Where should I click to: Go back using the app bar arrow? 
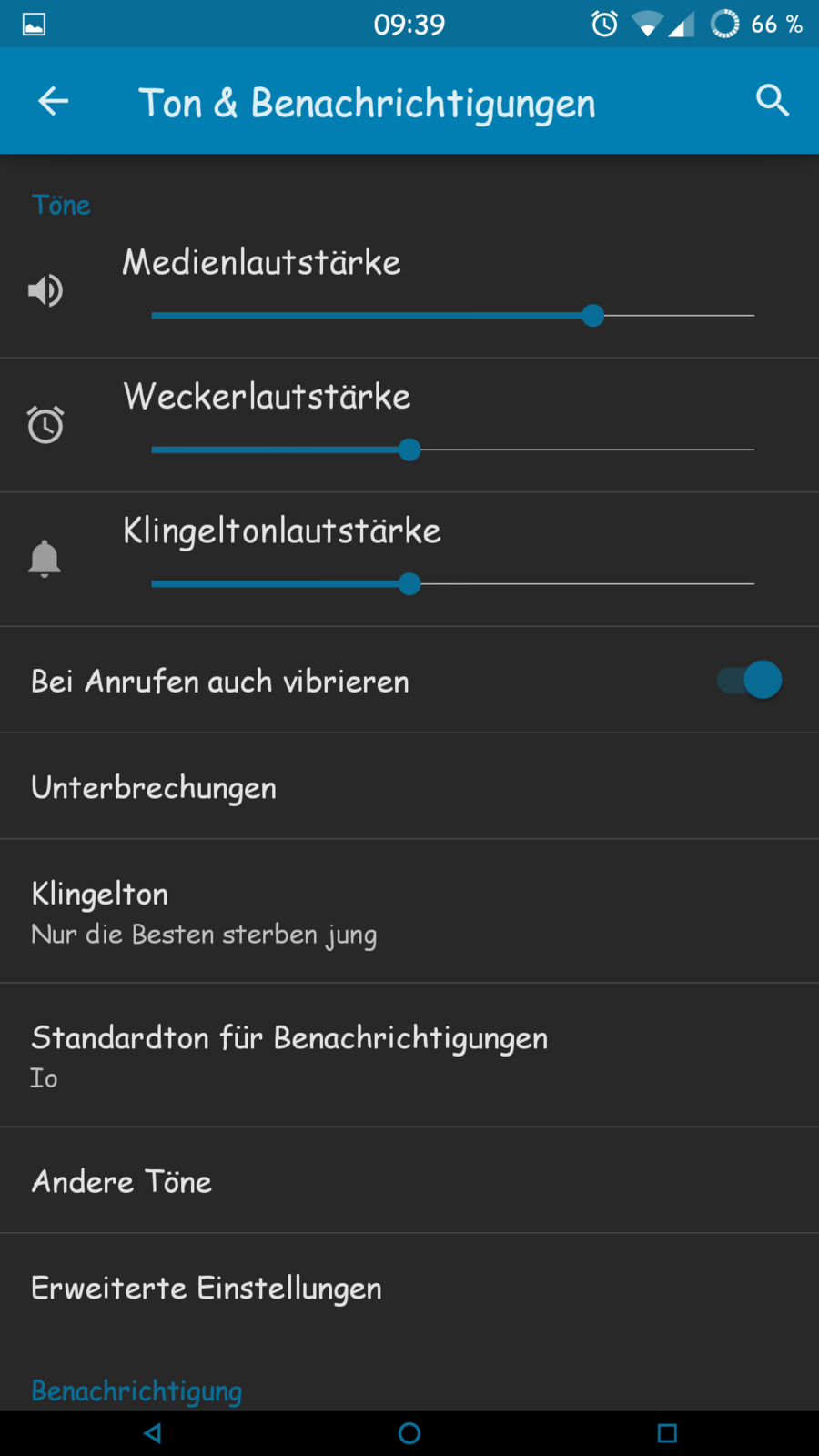(54, 101)
